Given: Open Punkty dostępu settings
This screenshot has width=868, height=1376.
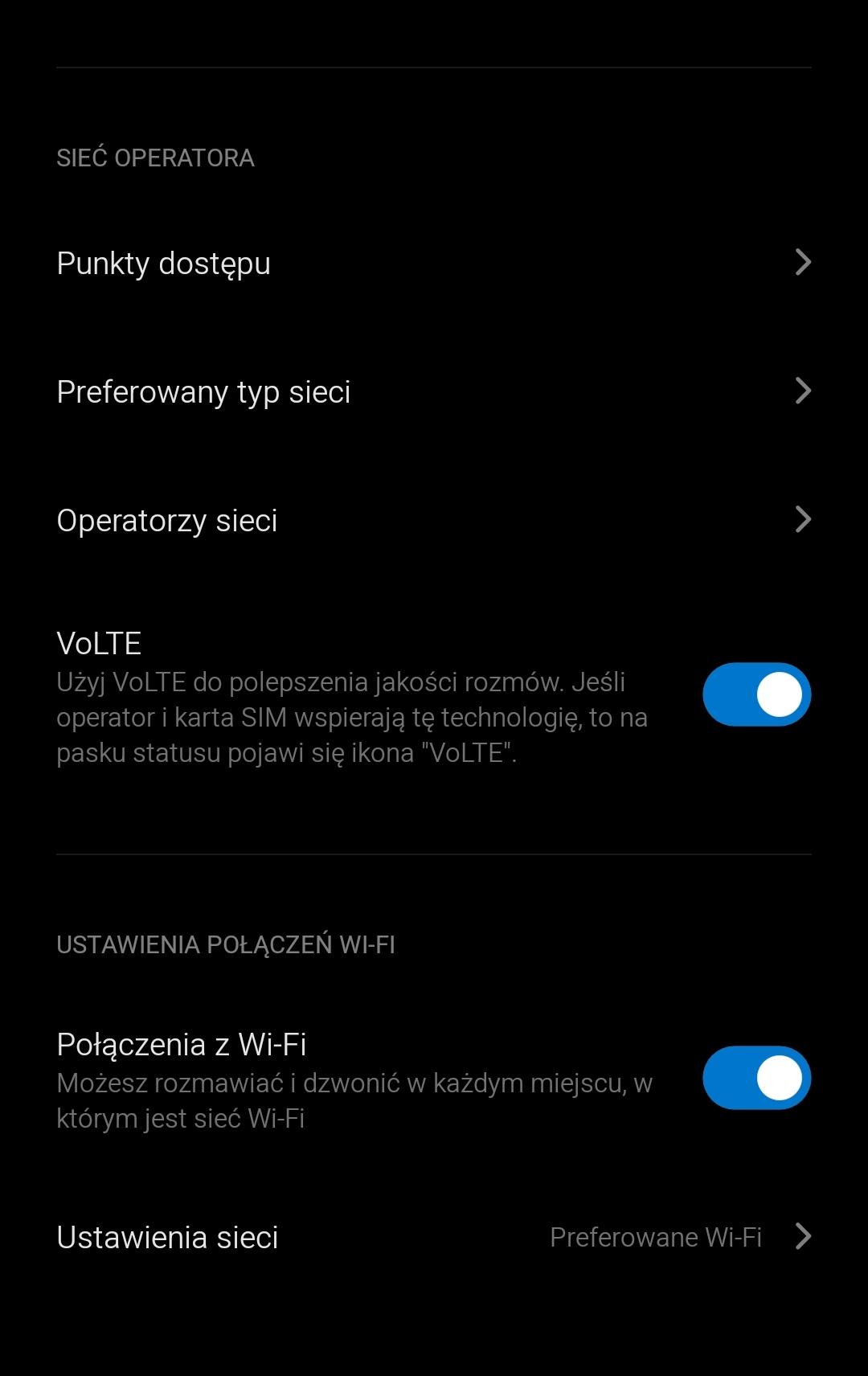Looking at the screenshot, I should coord(434,264).
